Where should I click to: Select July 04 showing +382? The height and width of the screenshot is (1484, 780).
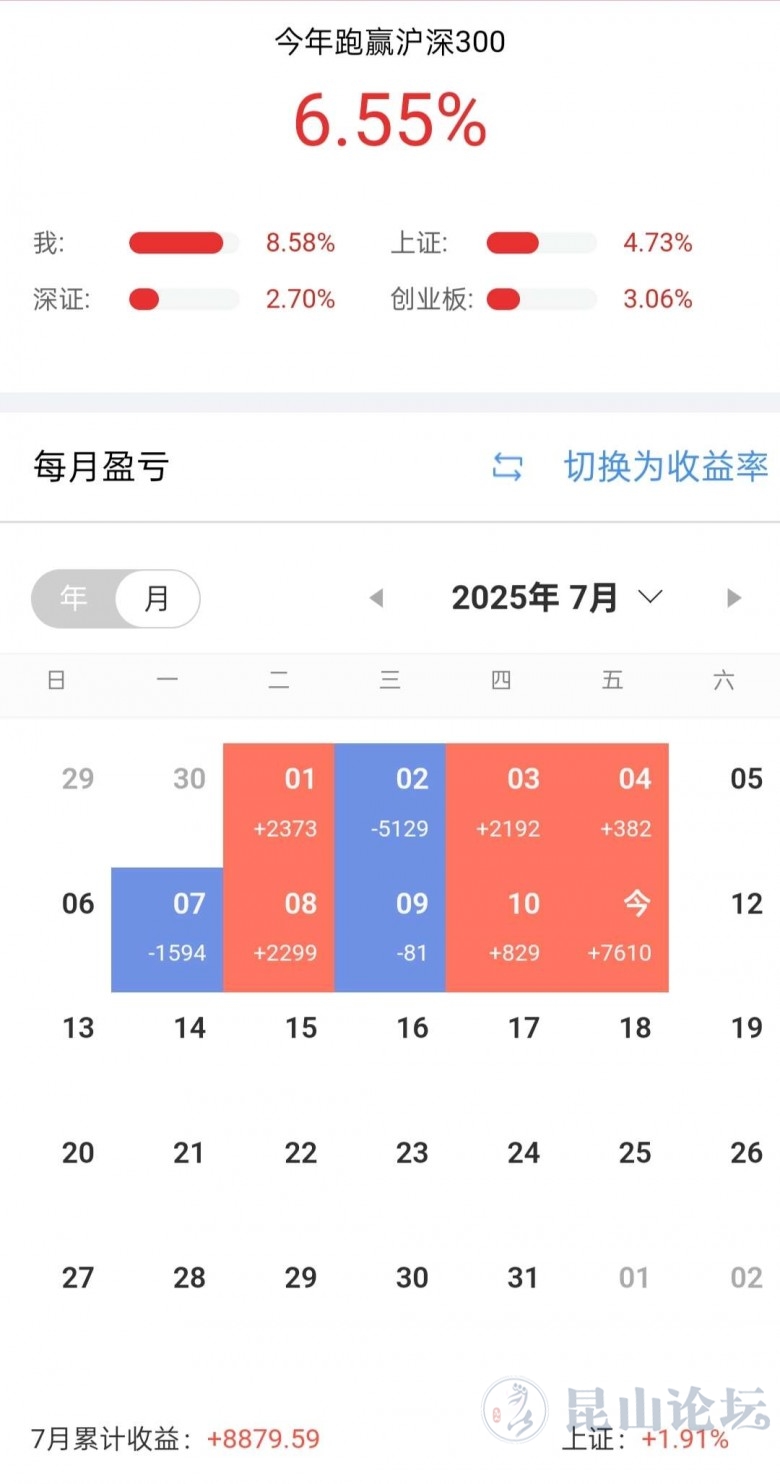[613, 804]
